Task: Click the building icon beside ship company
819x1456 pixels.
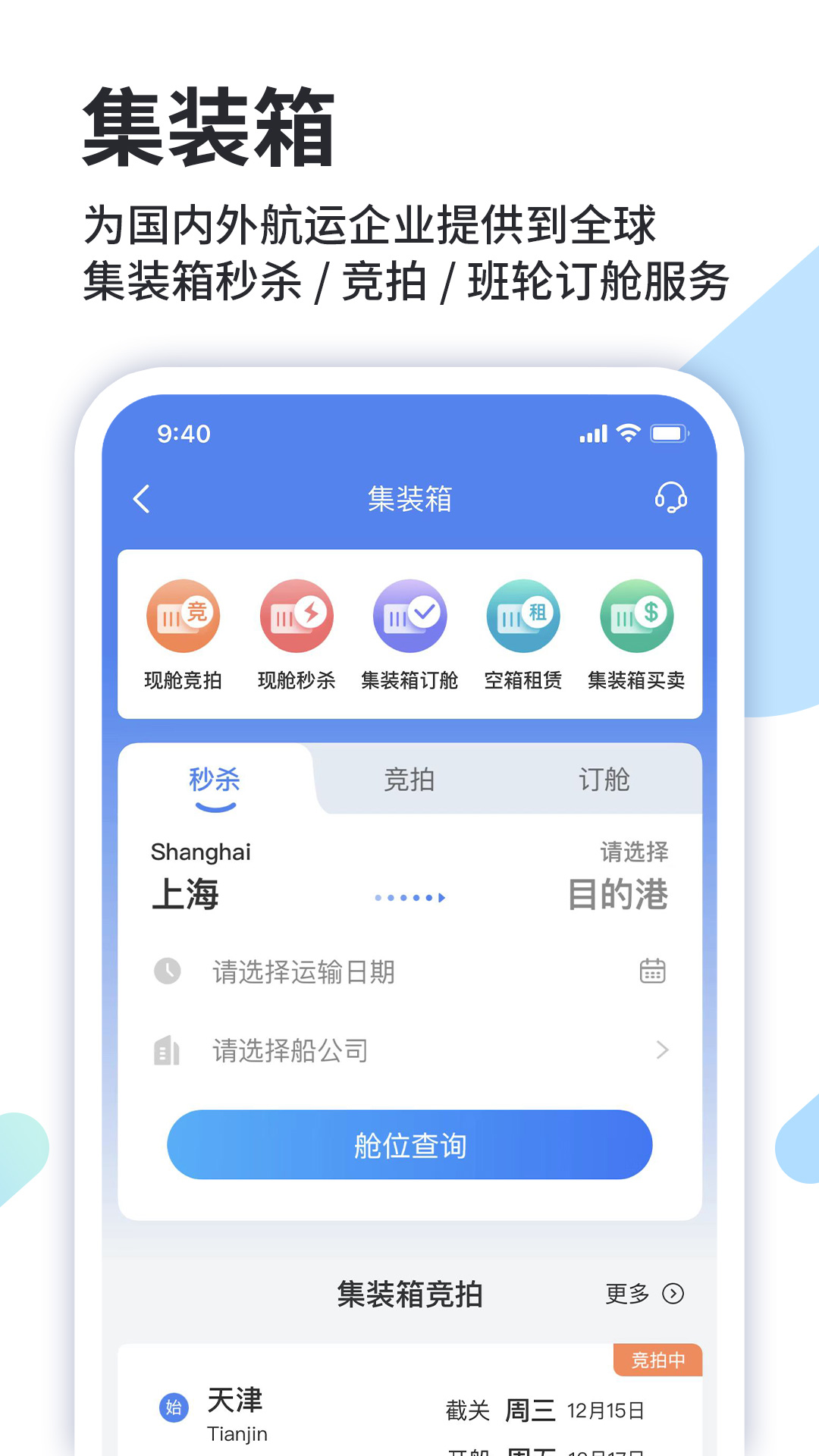Action: point(168,1050)
